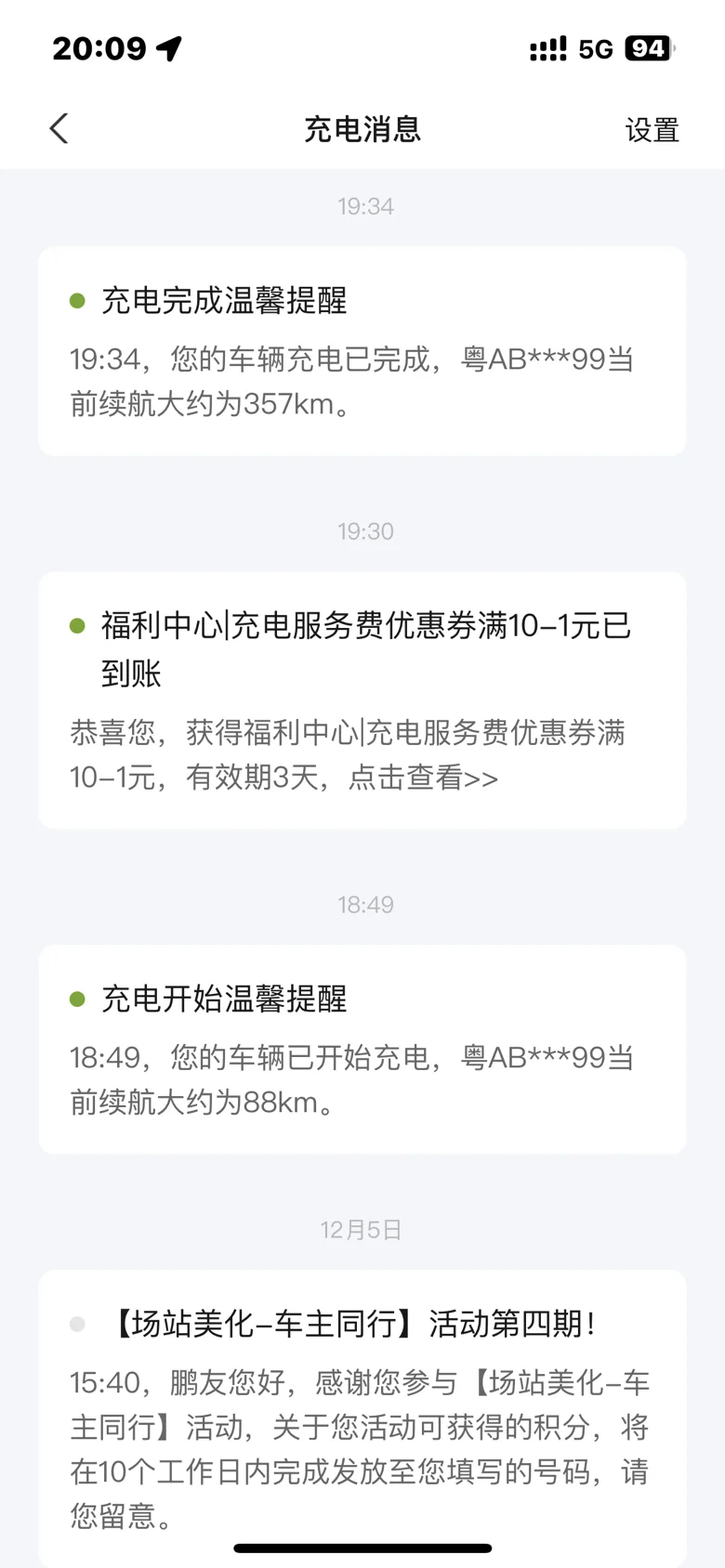View the 充电服务费优惠券满10-1元 coupon message

coord(362,700)
